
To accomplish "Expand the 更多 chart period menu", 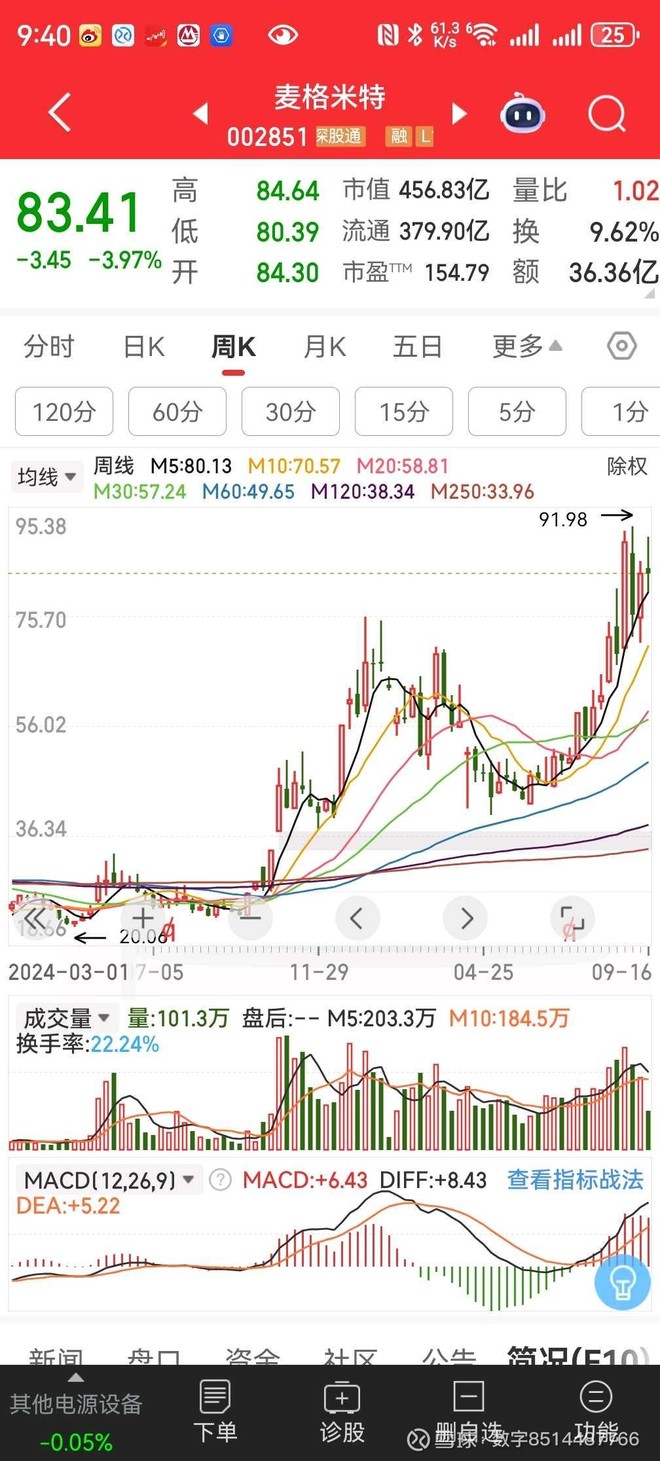I will click(x=527, y=347).
